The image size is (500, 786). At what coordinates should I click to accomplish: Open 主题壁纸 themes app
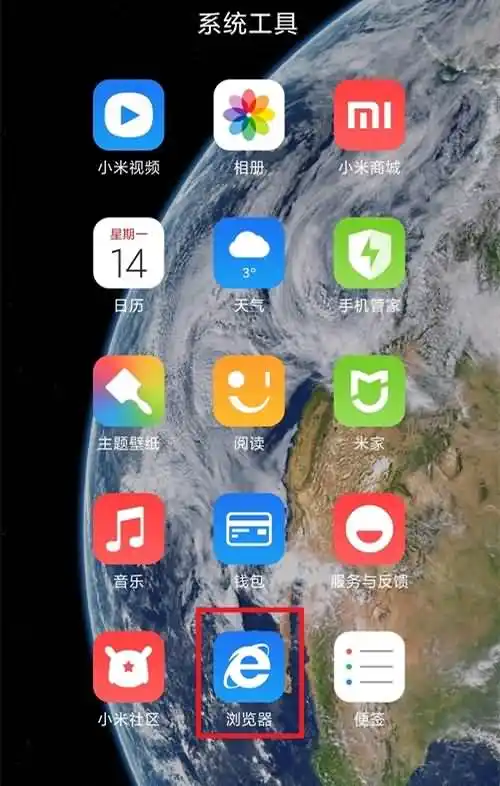[128, 391]
